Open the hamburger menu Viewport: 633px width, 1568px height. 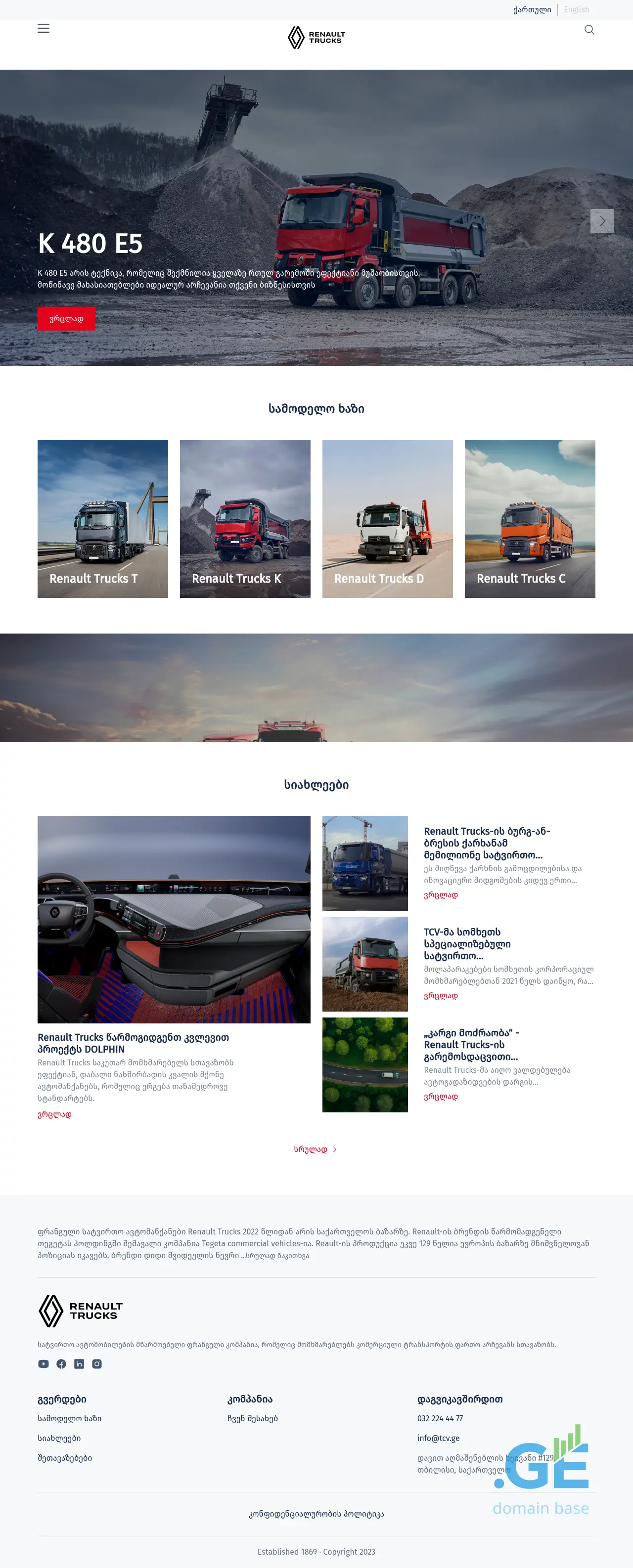[x=43, y=29]
